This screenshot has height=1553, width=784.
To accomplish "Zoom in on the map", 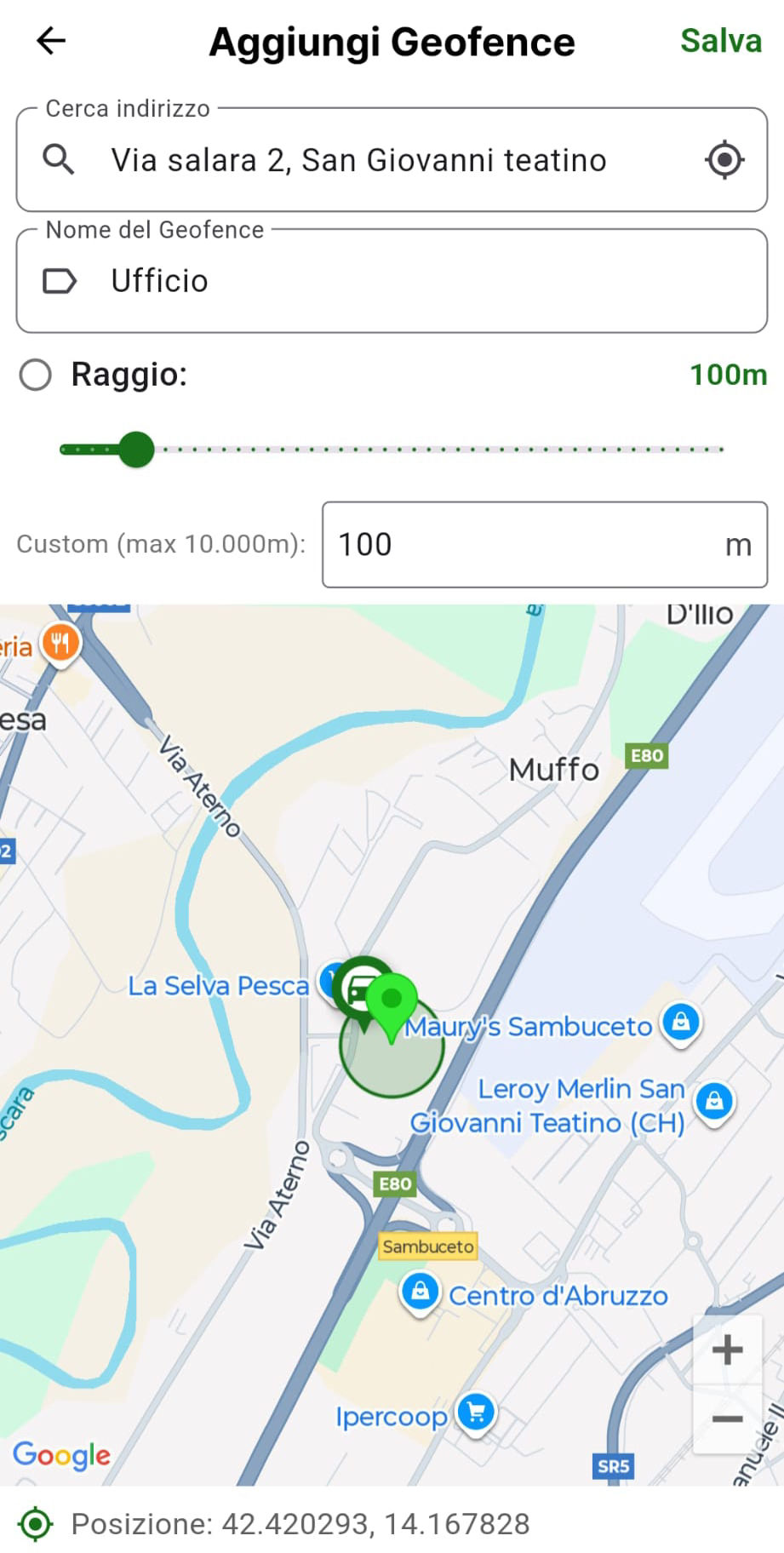I will [x=727, y=1350].
